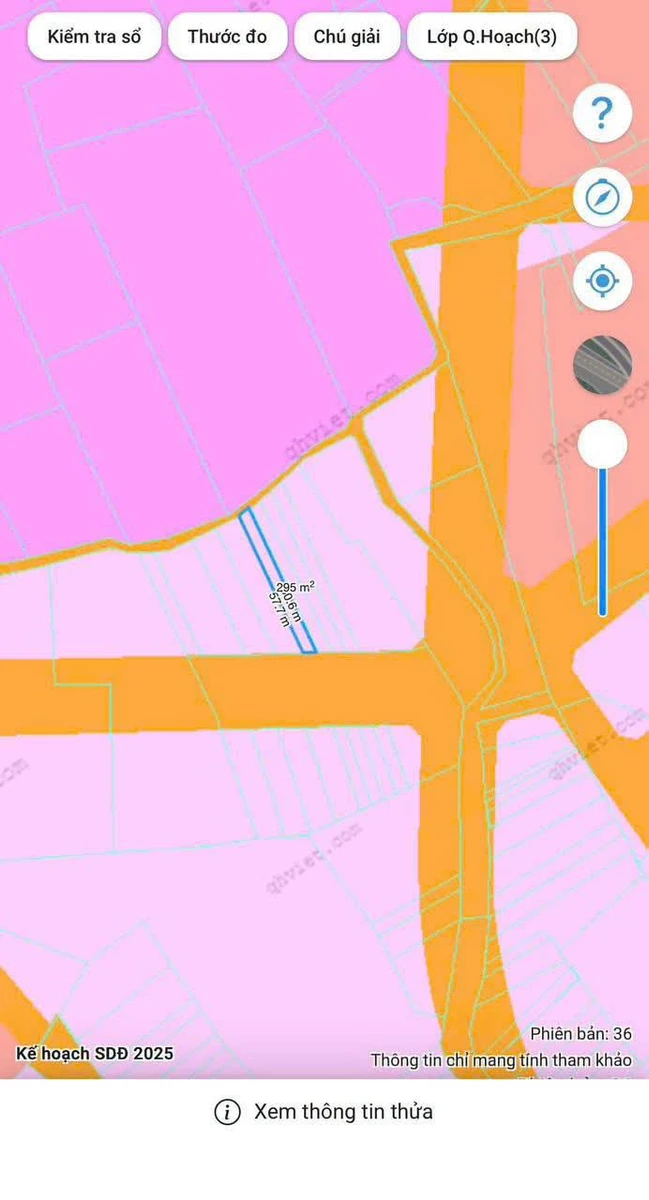Open Xem thông tin thửa details
The width and height of the screenshot is (649, 1200).
[324, 1111]
